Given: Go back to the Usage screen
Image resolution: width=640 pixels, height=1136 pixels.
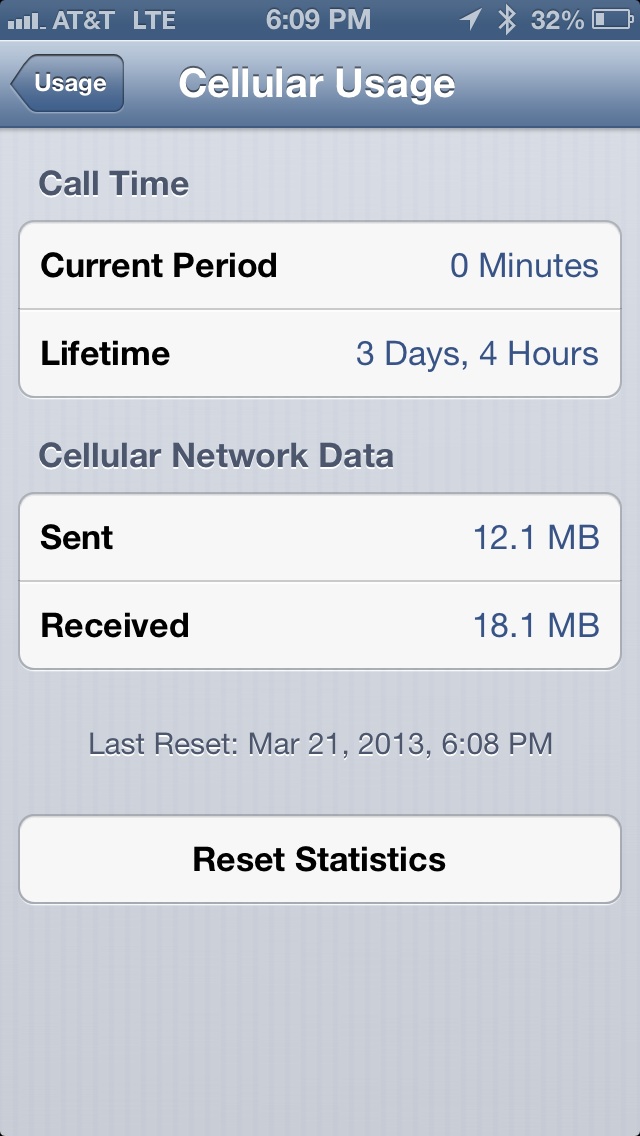Looking at the screenshot, I should coord(67,83).
